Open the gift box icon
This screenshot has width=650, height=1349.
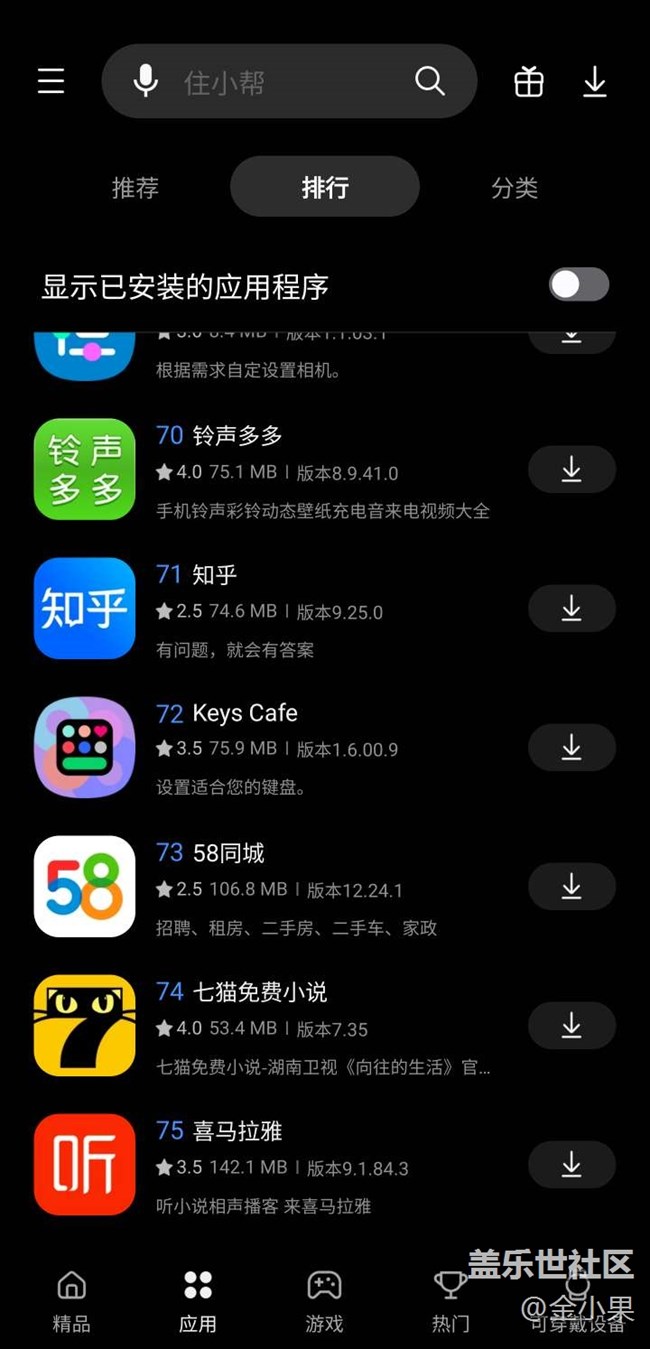point(529,81)
